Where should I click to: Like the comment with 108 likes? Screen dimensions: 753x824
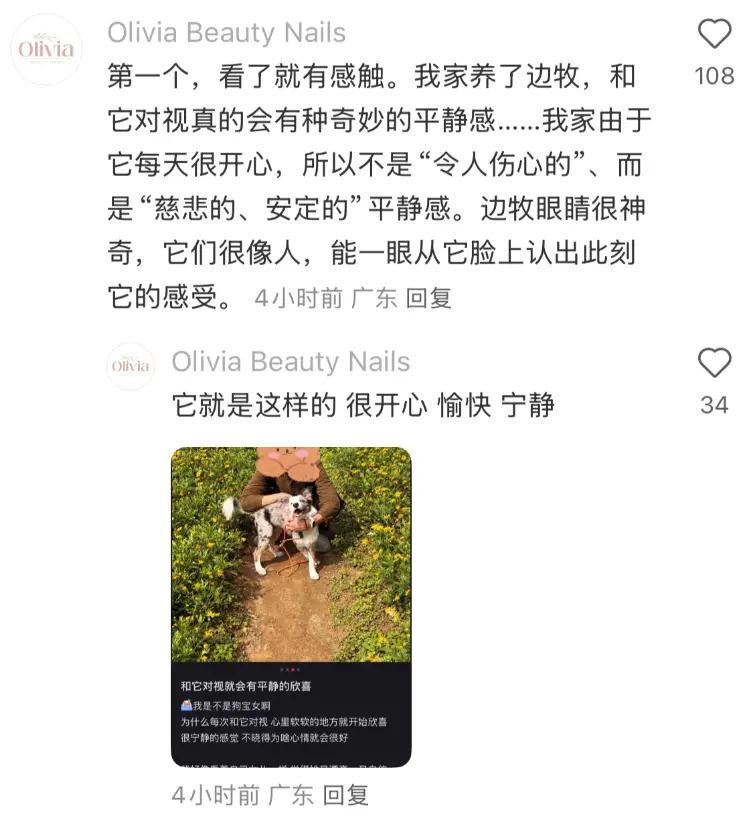coord(714,36)
